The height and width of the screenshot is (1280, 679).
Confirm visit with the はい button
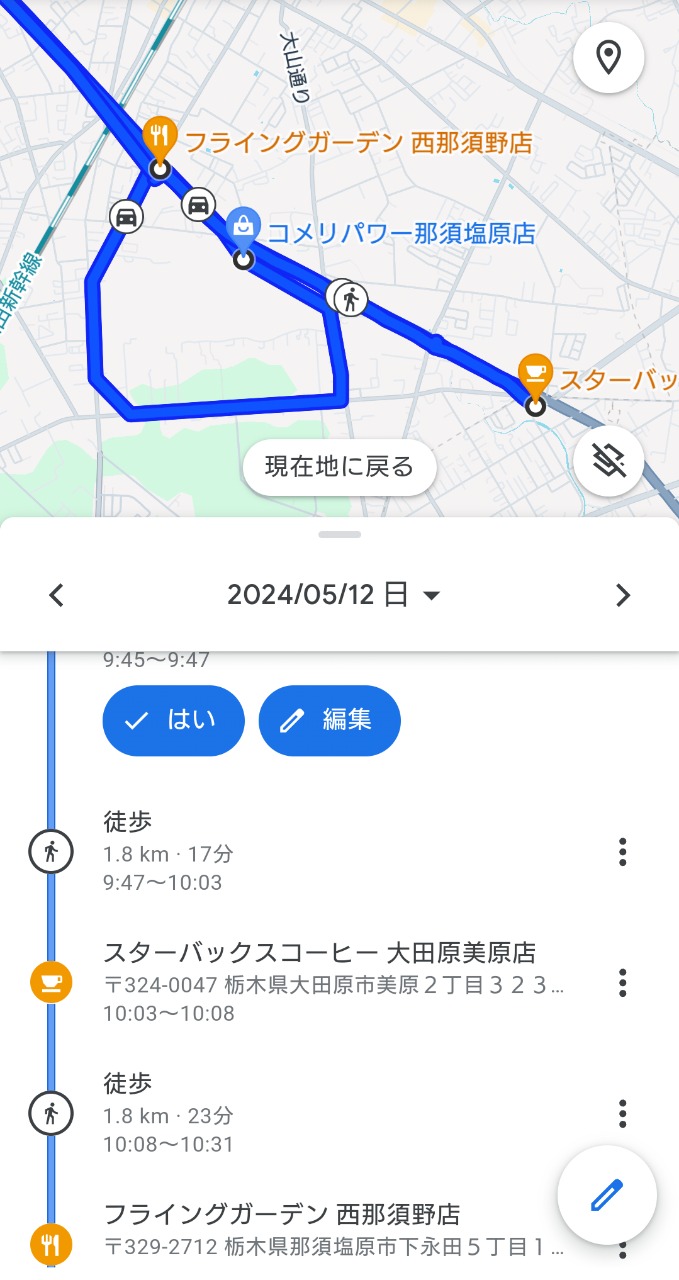point(173,720)
